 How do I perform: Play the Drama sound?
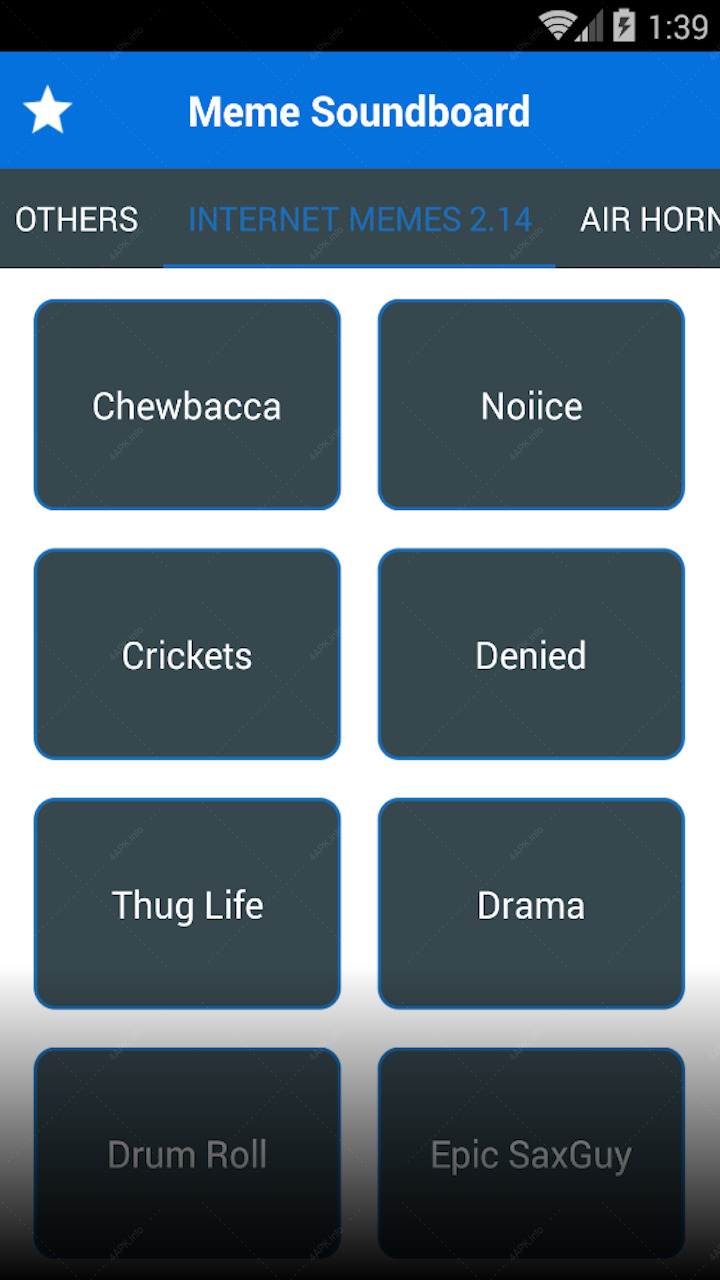click(x=531, y=904)
